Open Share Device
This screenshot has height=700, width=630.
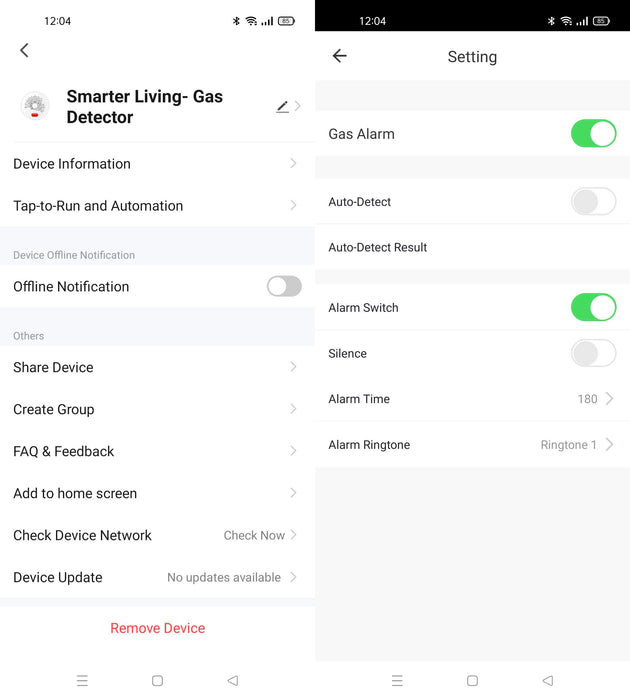(157, 368)
